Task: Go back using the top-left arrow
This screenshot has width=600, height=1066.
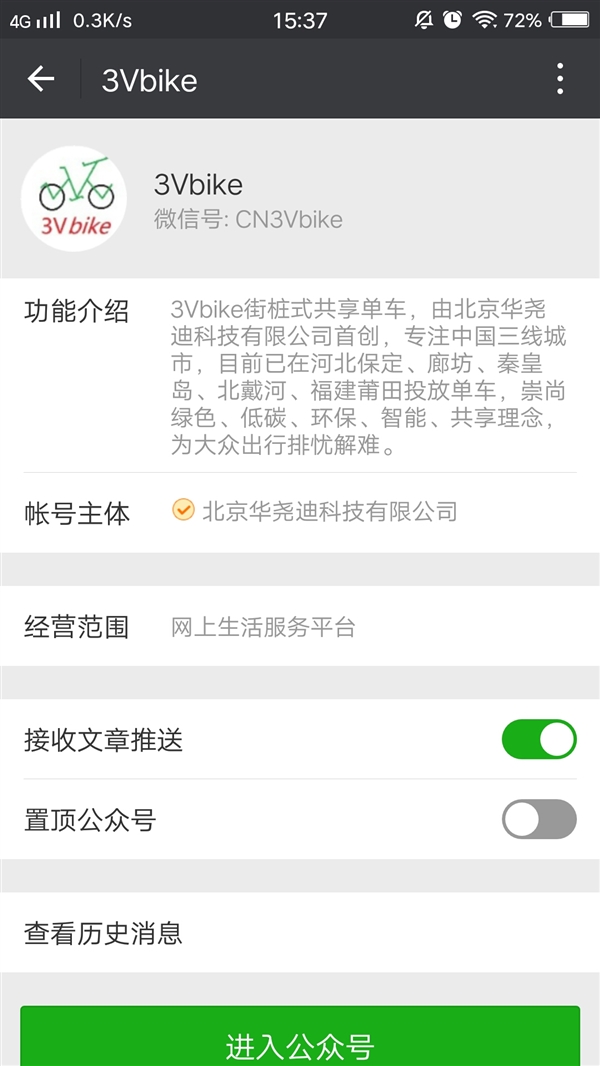Action: pos(41,79)
